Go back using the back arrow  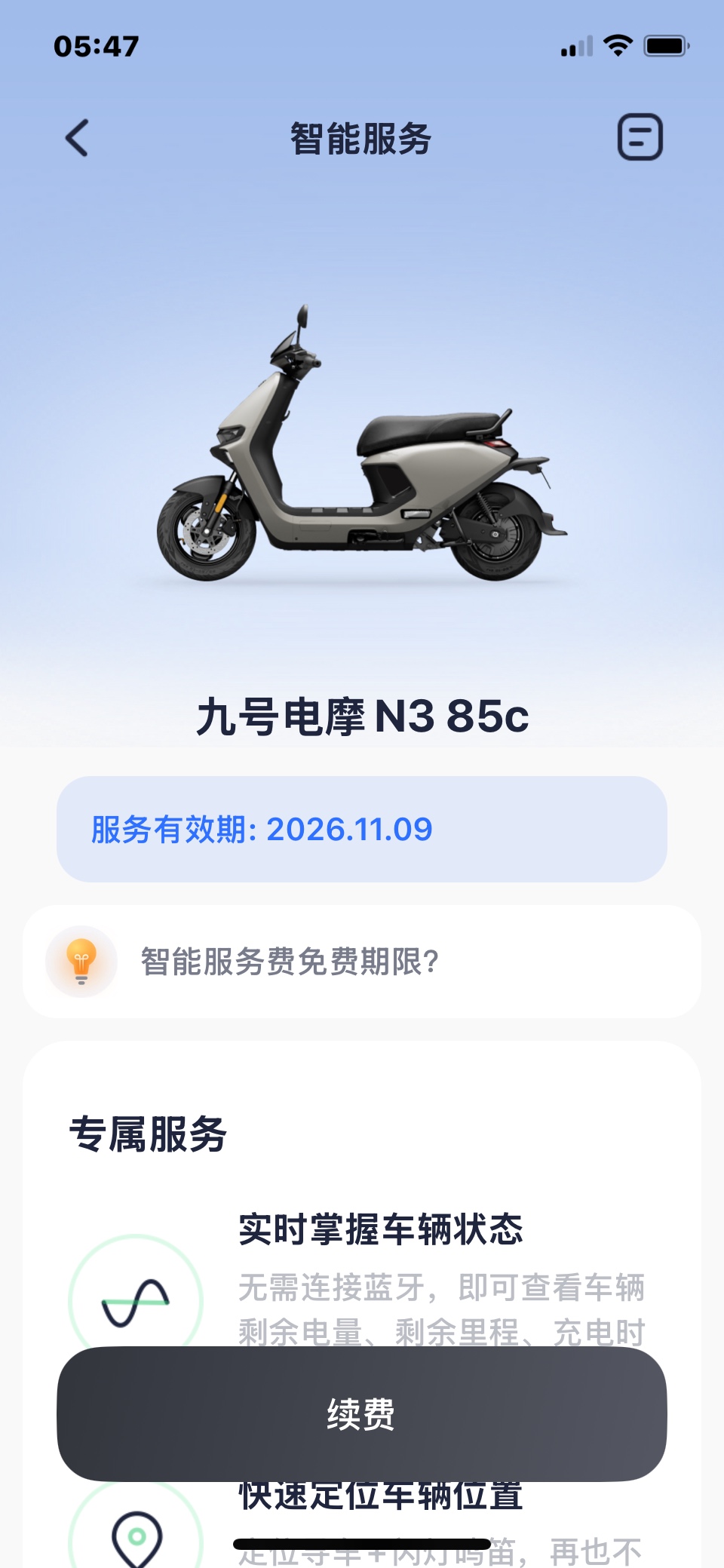[x=77, y=138]
